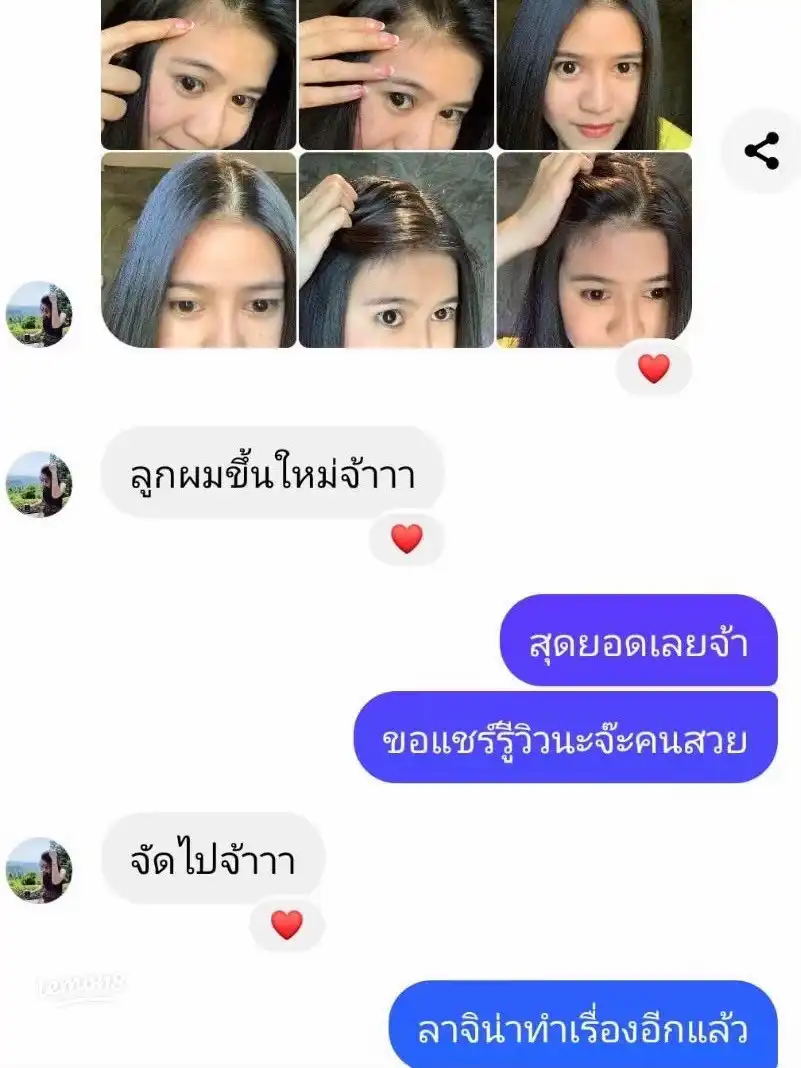This screenshot has width=801, height=1068.
Task: Open the bottom-middle photo in the collage
Action: (396, 250)
